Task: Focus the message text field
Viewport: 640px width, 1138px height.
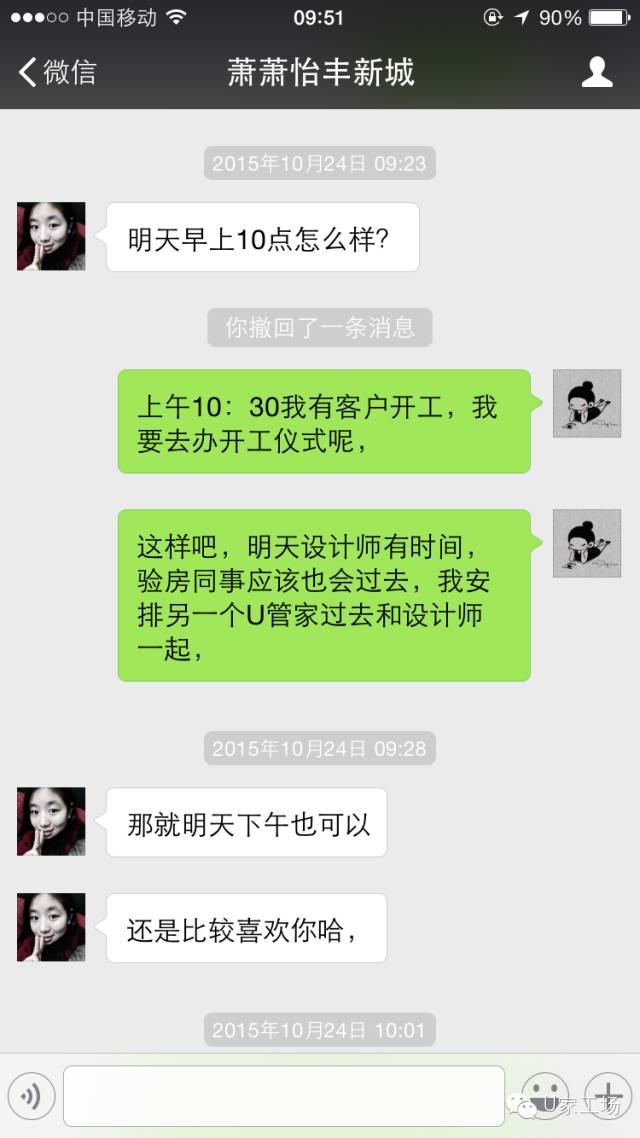Action: [283, 1096]
